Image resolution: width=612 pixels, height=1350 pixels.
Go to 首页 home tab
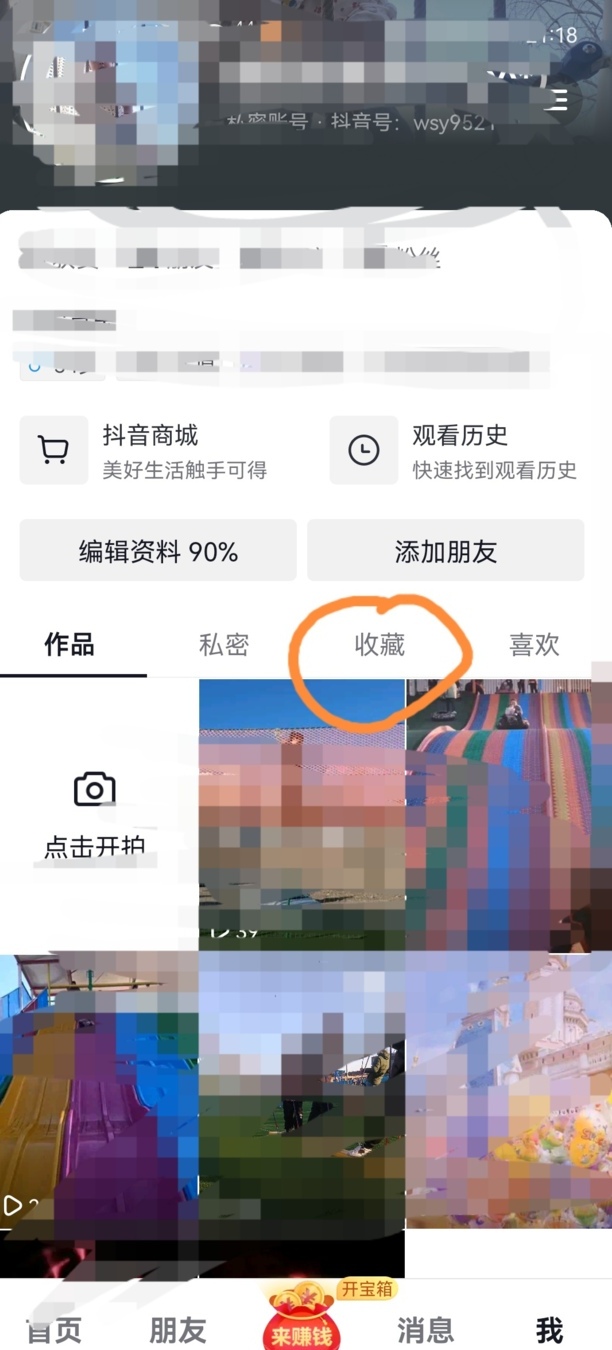tap(54, 1330)
